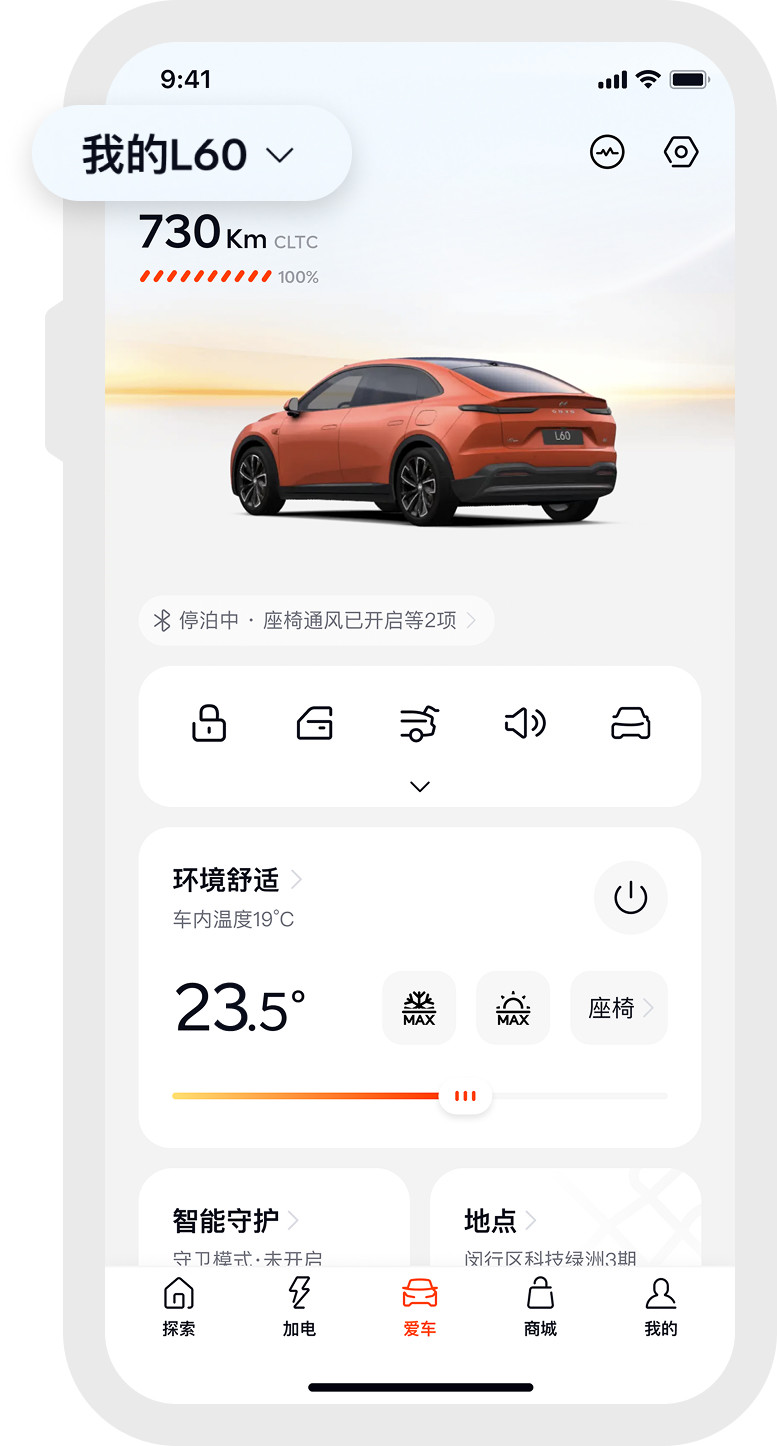Expand the quick controls chevron

tap(420, 787)
